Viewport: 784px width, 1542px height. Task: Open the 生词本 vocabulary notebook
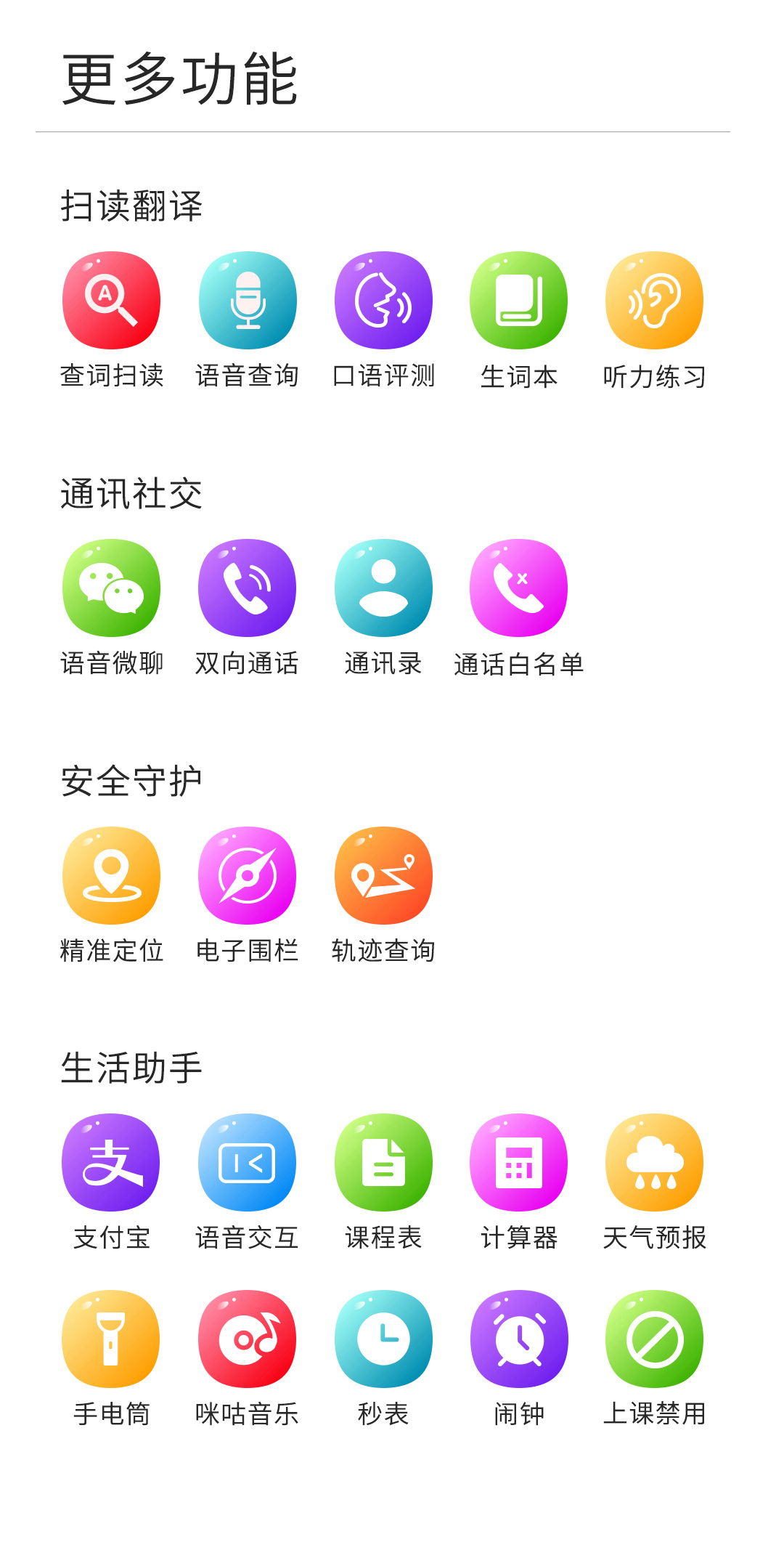point(519,301)
